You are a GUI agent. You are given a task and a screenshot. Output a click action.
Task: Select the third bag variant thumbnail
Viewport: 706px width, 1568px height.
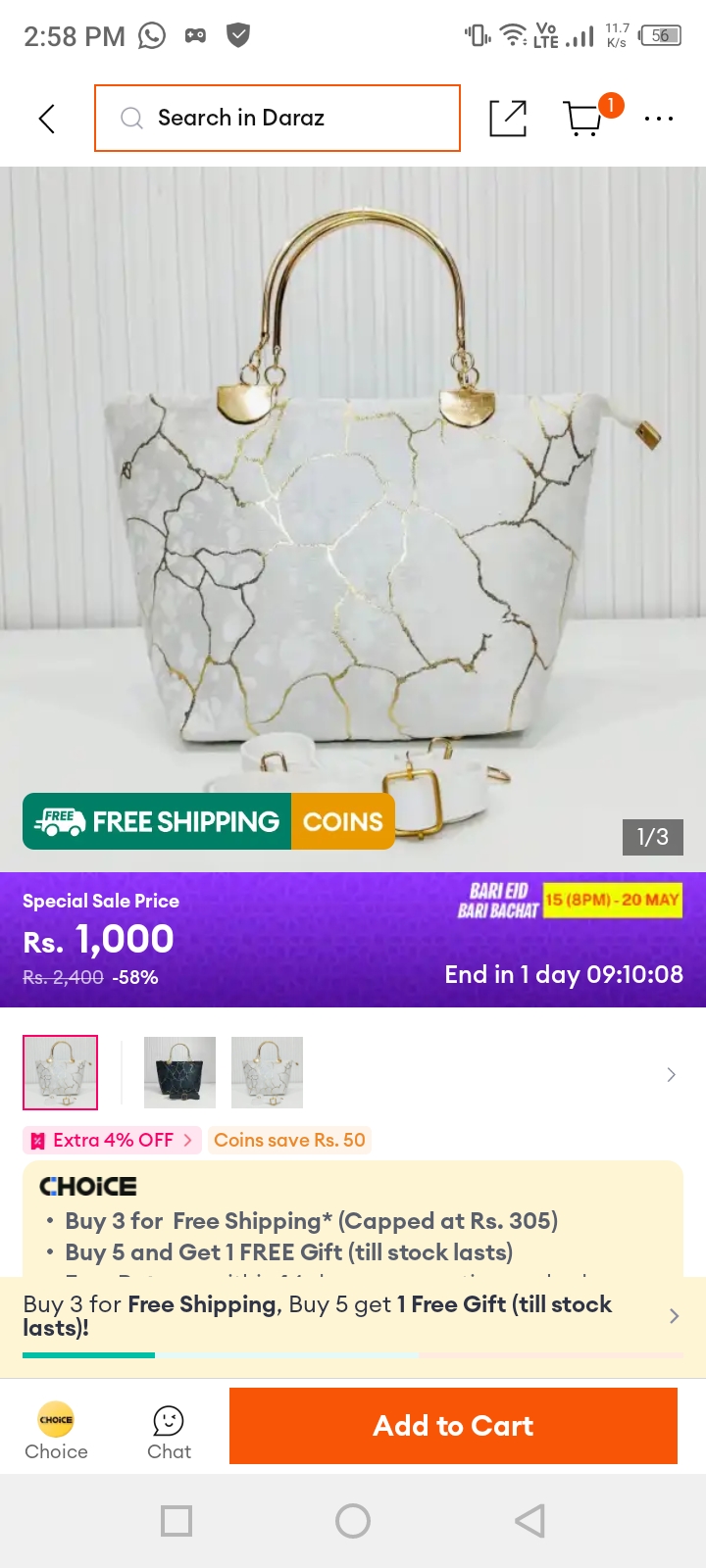(267, 1072)
